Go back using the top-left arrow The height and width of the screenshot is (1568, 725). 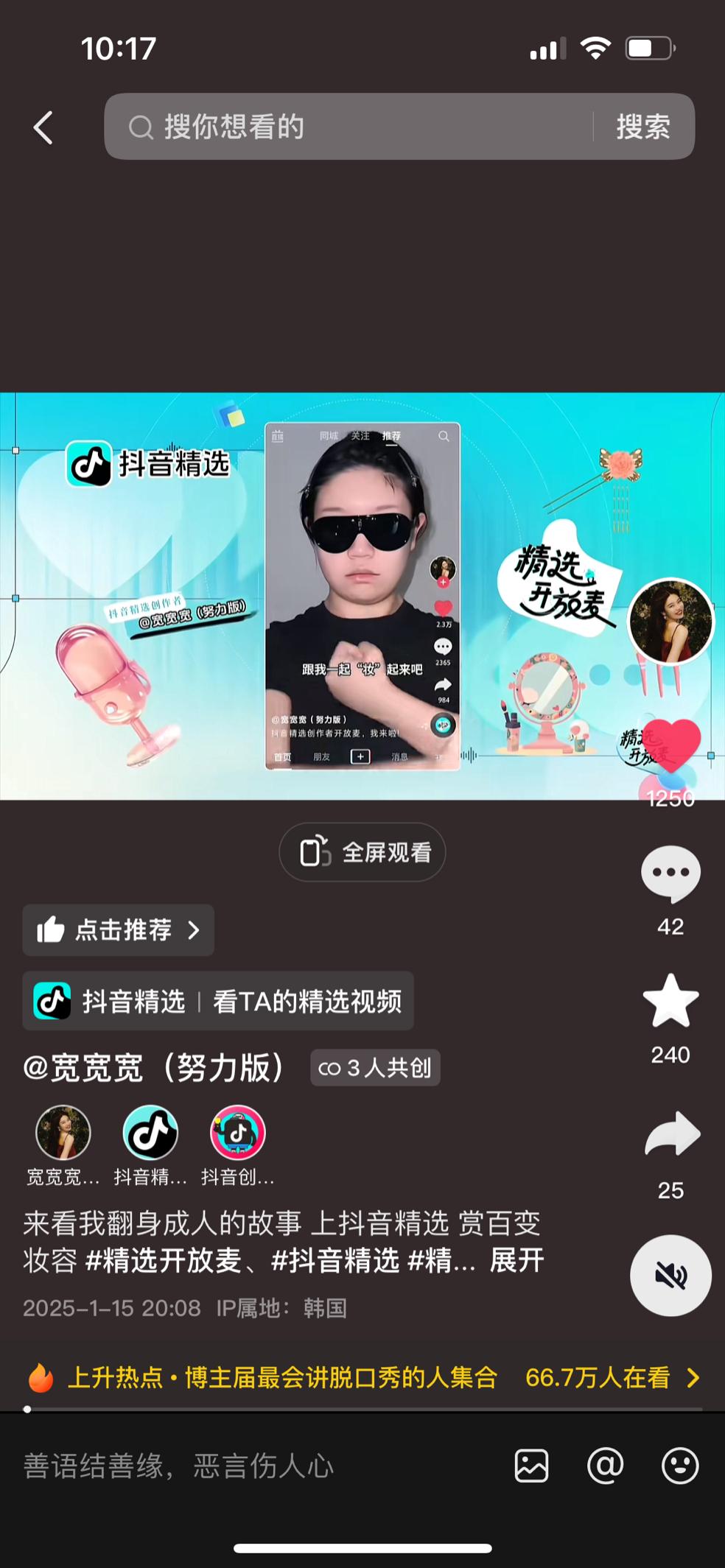(x=43, y=127)
